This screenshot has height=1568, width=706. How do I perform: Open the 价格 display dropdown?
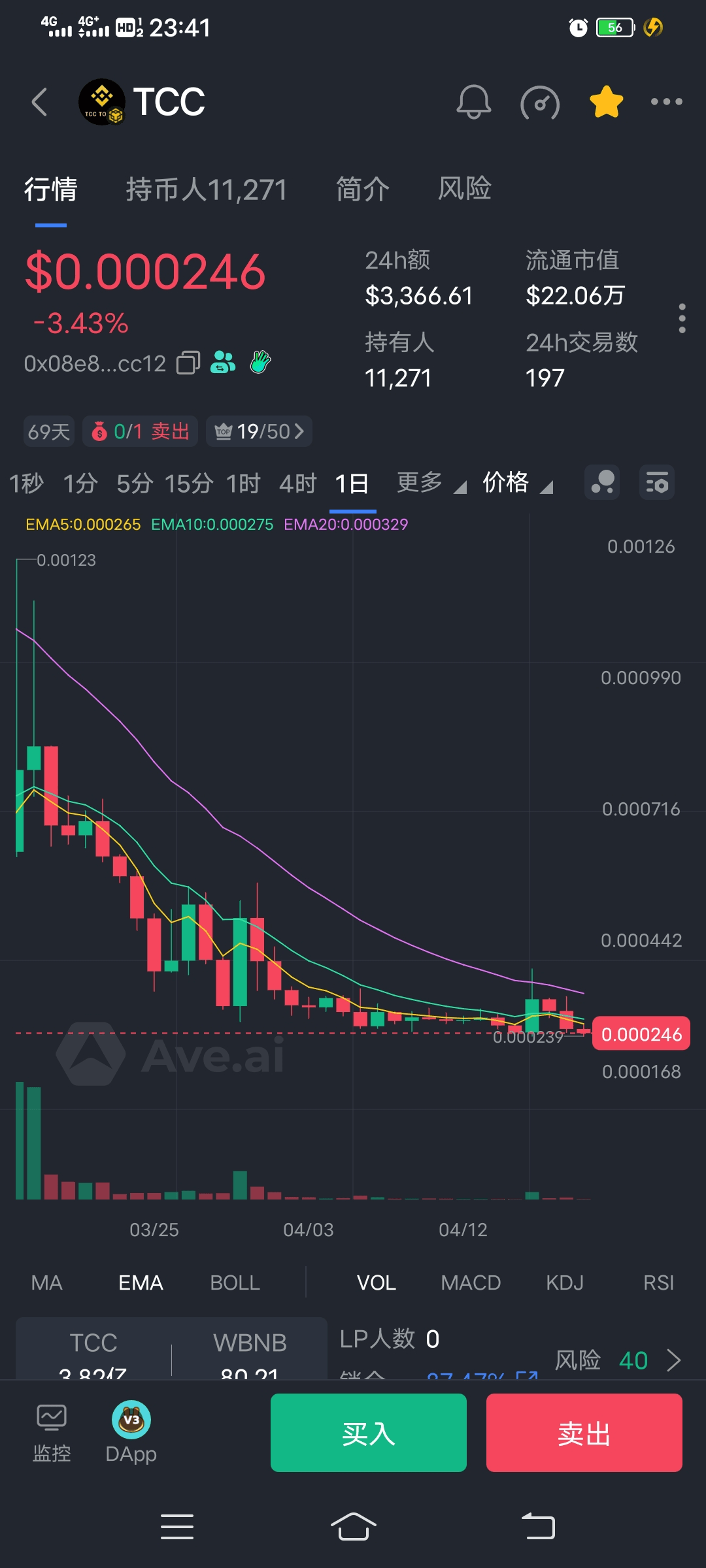point(516,483)
